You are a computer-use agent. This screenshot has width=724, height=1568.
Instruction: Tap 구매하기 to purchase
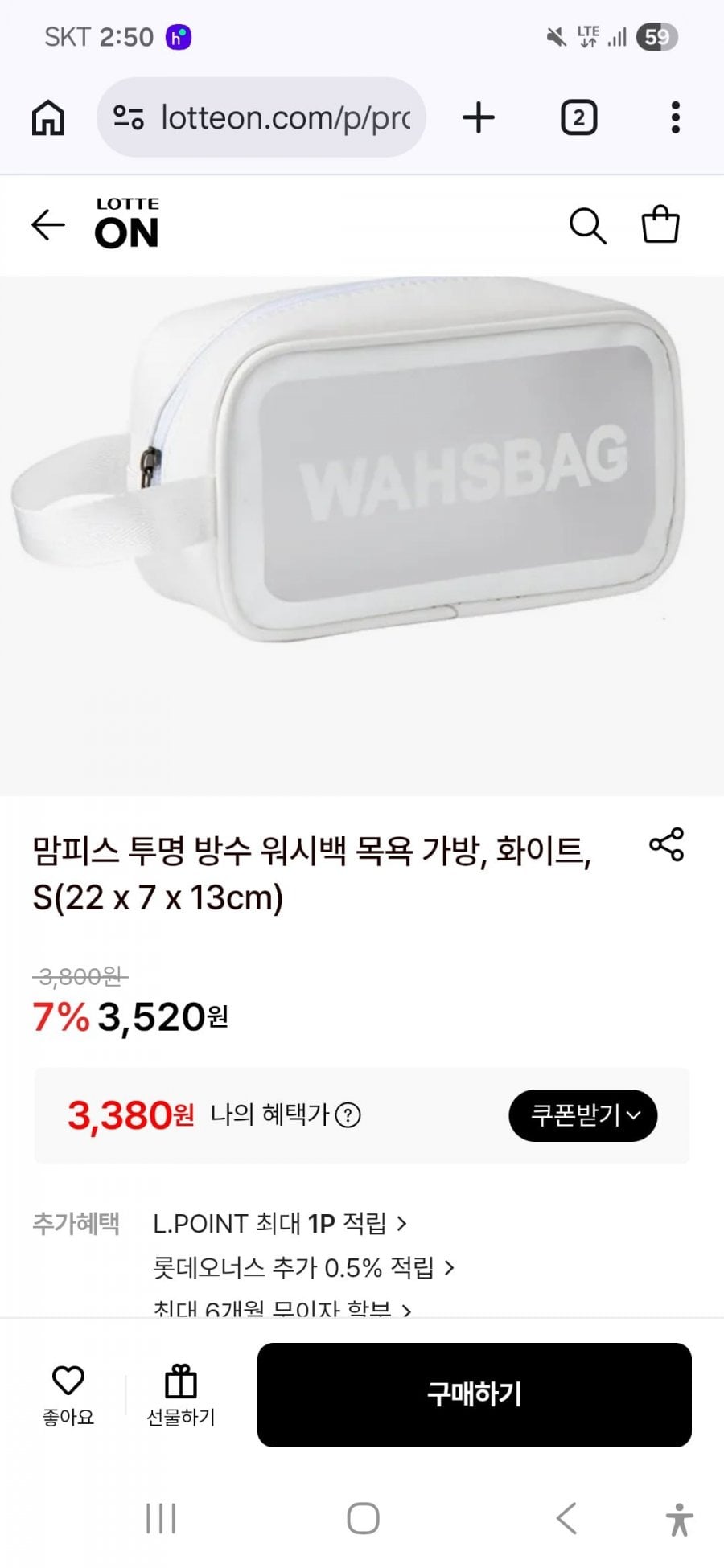pos(474,1394)
